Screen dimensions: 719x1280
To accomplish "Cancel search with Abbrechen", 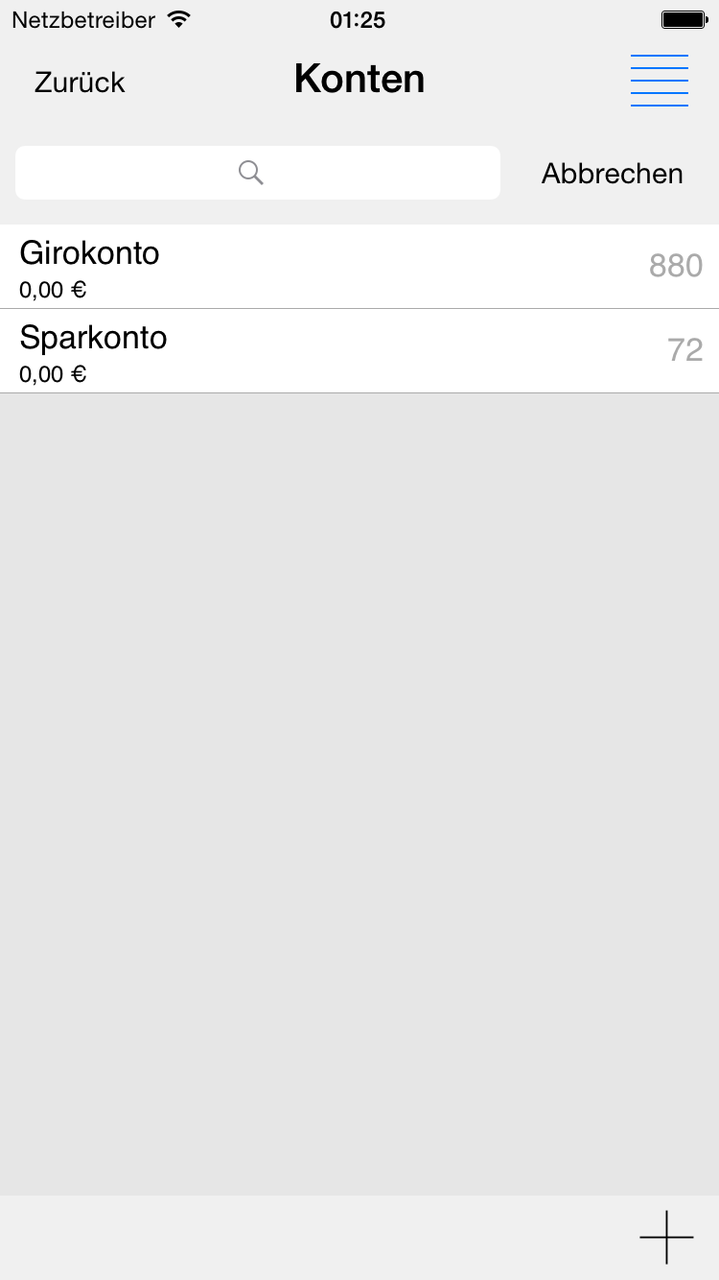I will pos(612,173).
